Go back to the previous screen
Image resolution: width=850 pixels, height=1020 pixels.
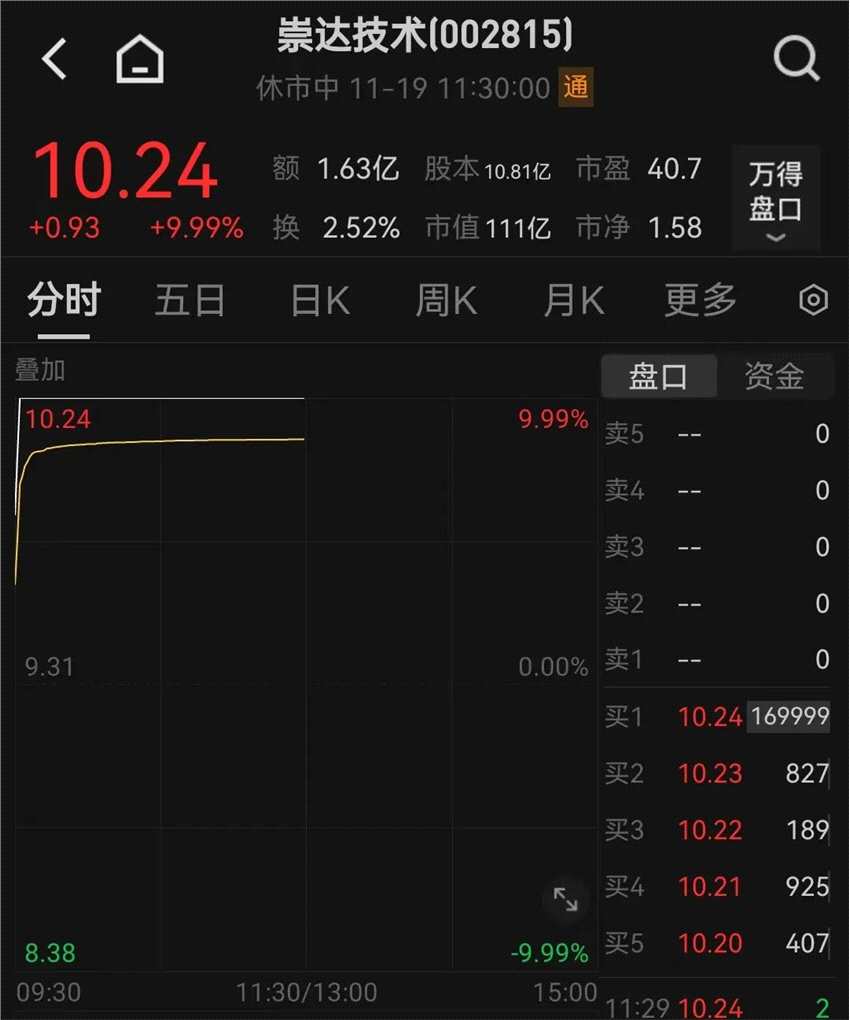(x=54, y=60)
